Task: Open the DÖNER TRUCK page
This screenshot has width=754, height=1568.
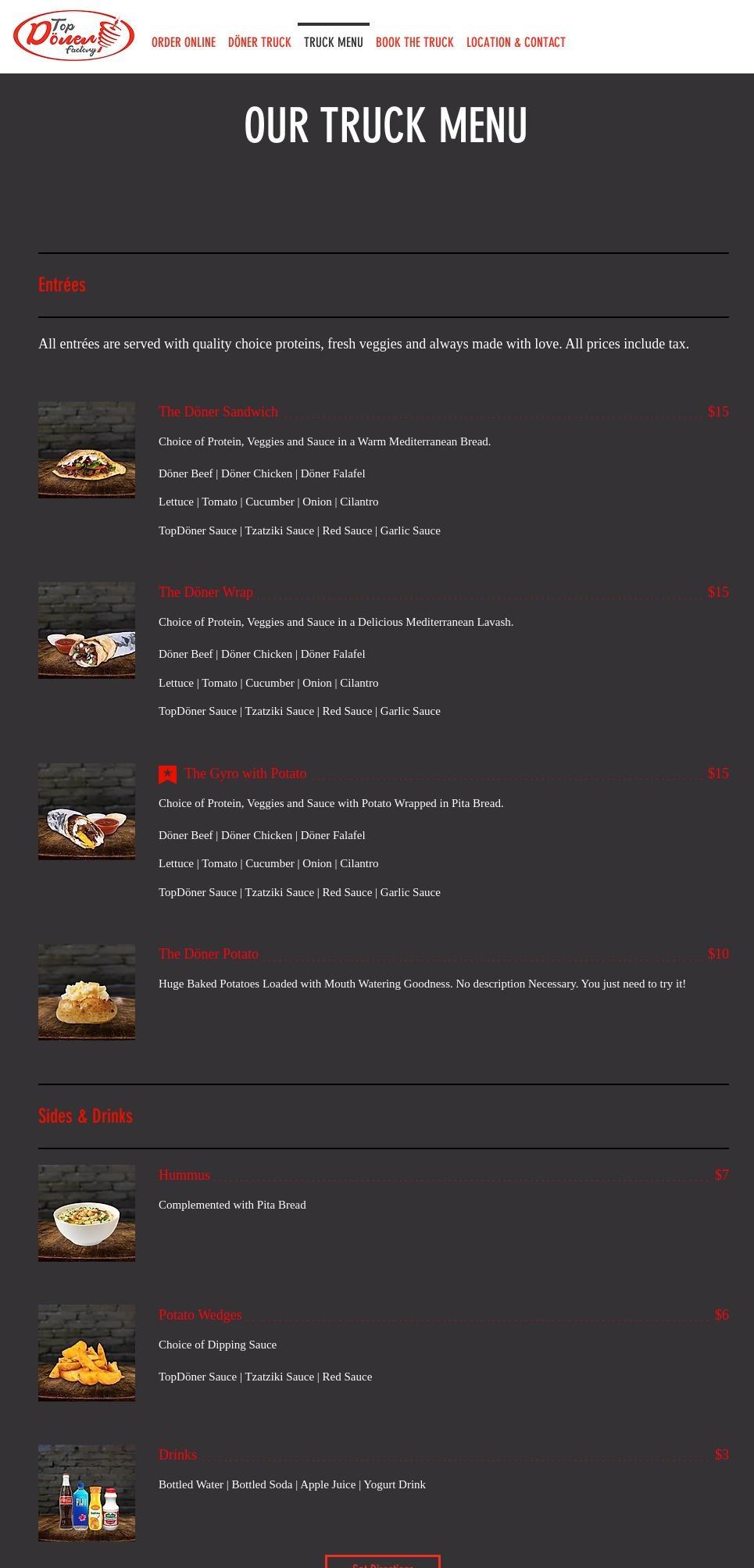Action: [259, 42]
